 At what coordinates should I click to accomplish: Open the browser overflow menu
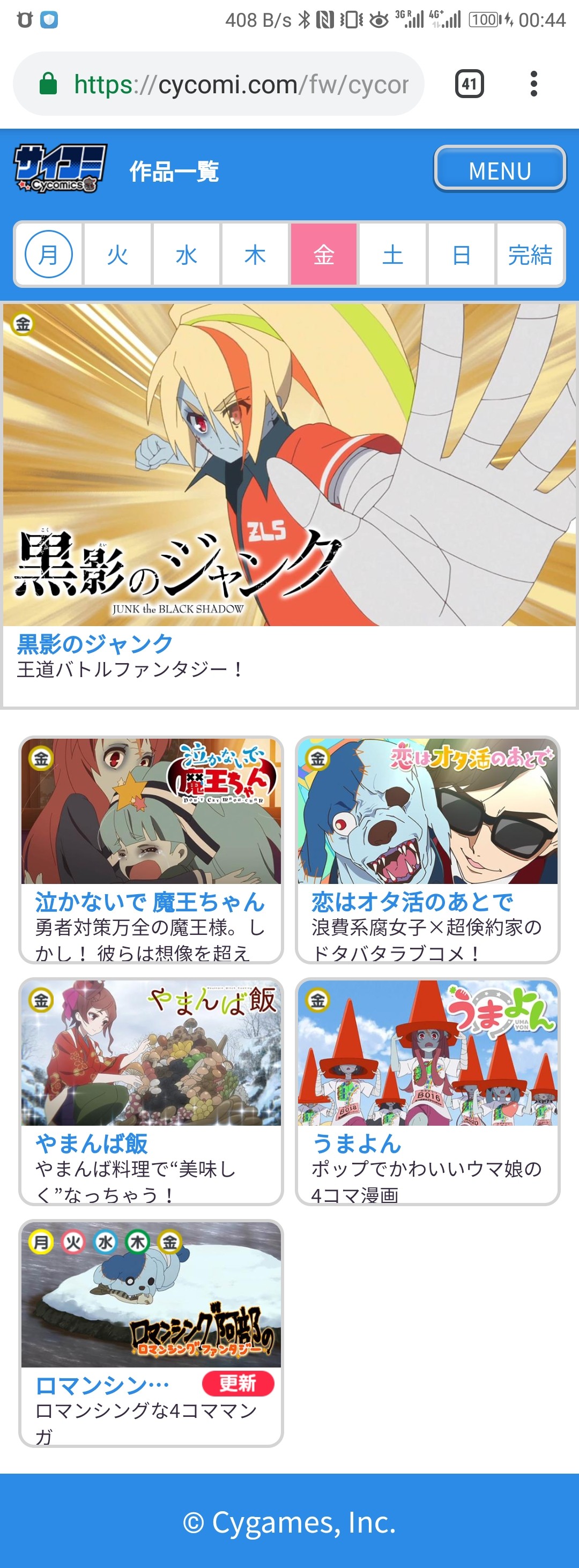pos(533,84)
